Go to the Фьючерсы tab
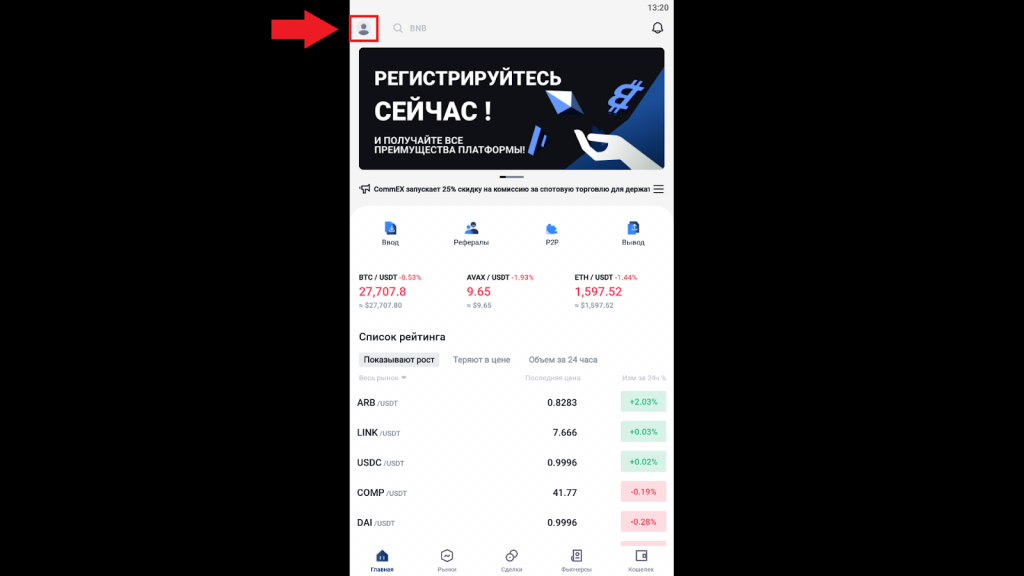The height and width of the screenshot is (576, 1024). pyautogui.click(x=576, y=560)
